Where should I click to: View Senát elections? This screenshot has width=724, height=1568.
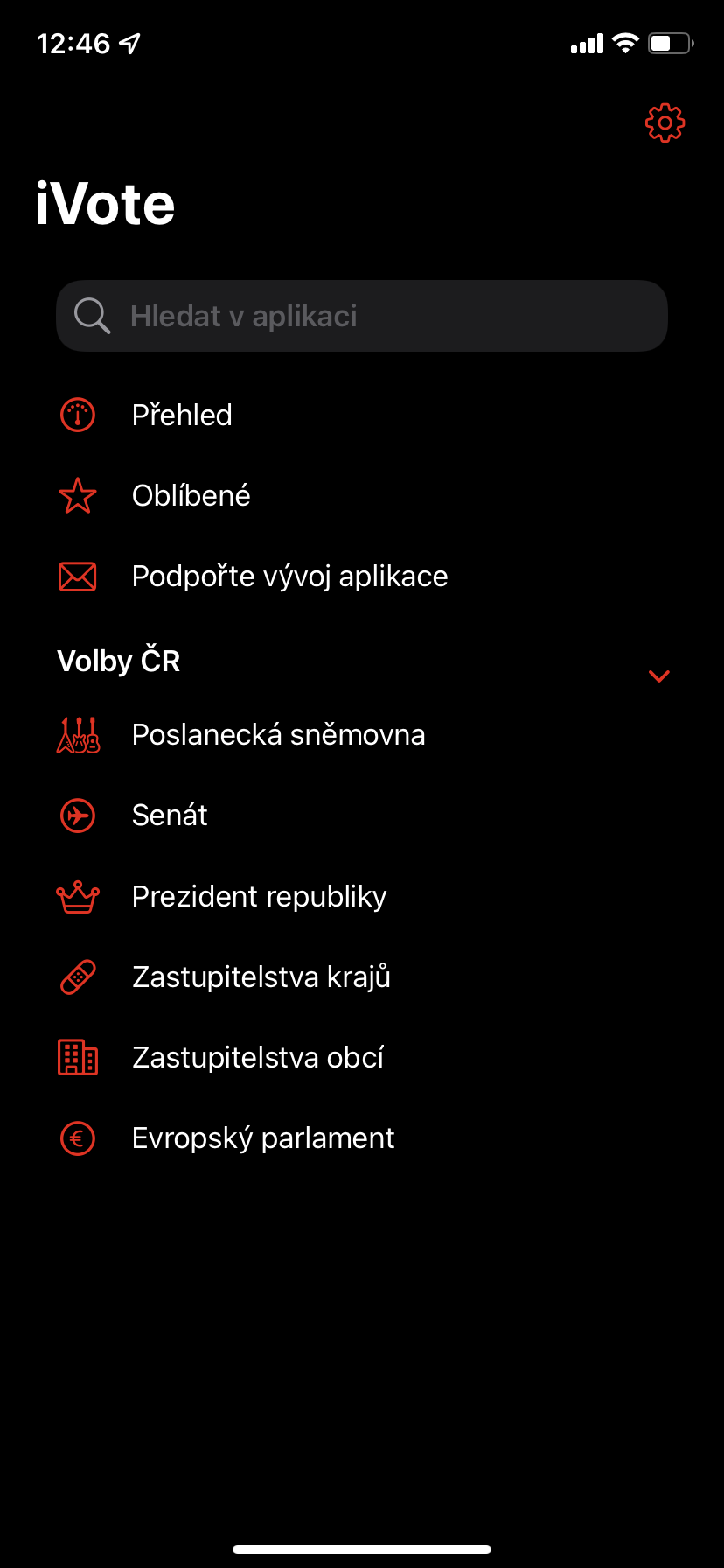pos(170,815)
